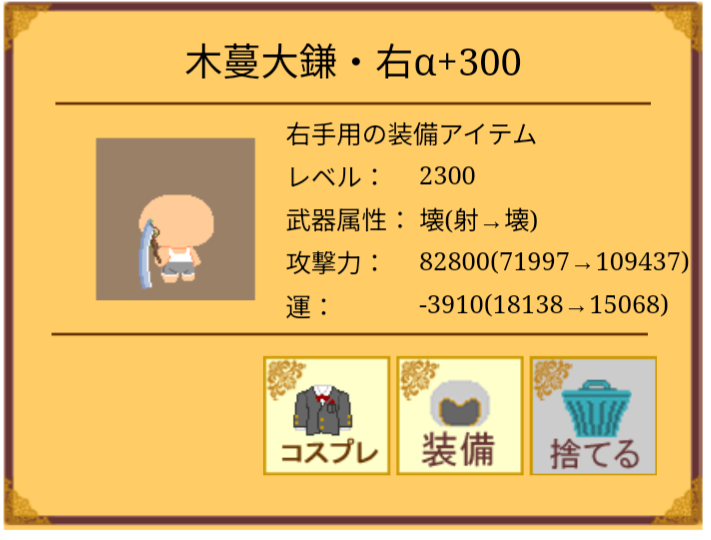The height and width of the screenshot is (540, 711).
Task: Discard the item with 捨てる
Action: [594, 415]
